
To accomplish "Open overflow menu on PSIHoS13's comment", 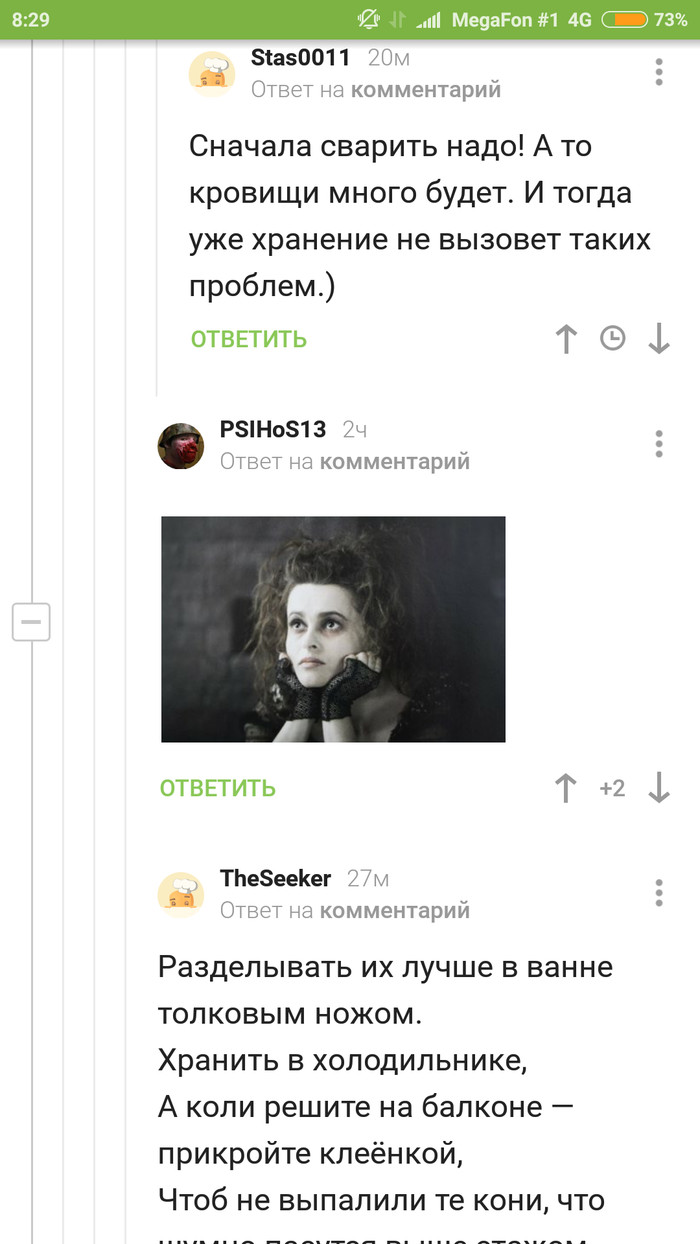I will [659, 444].
